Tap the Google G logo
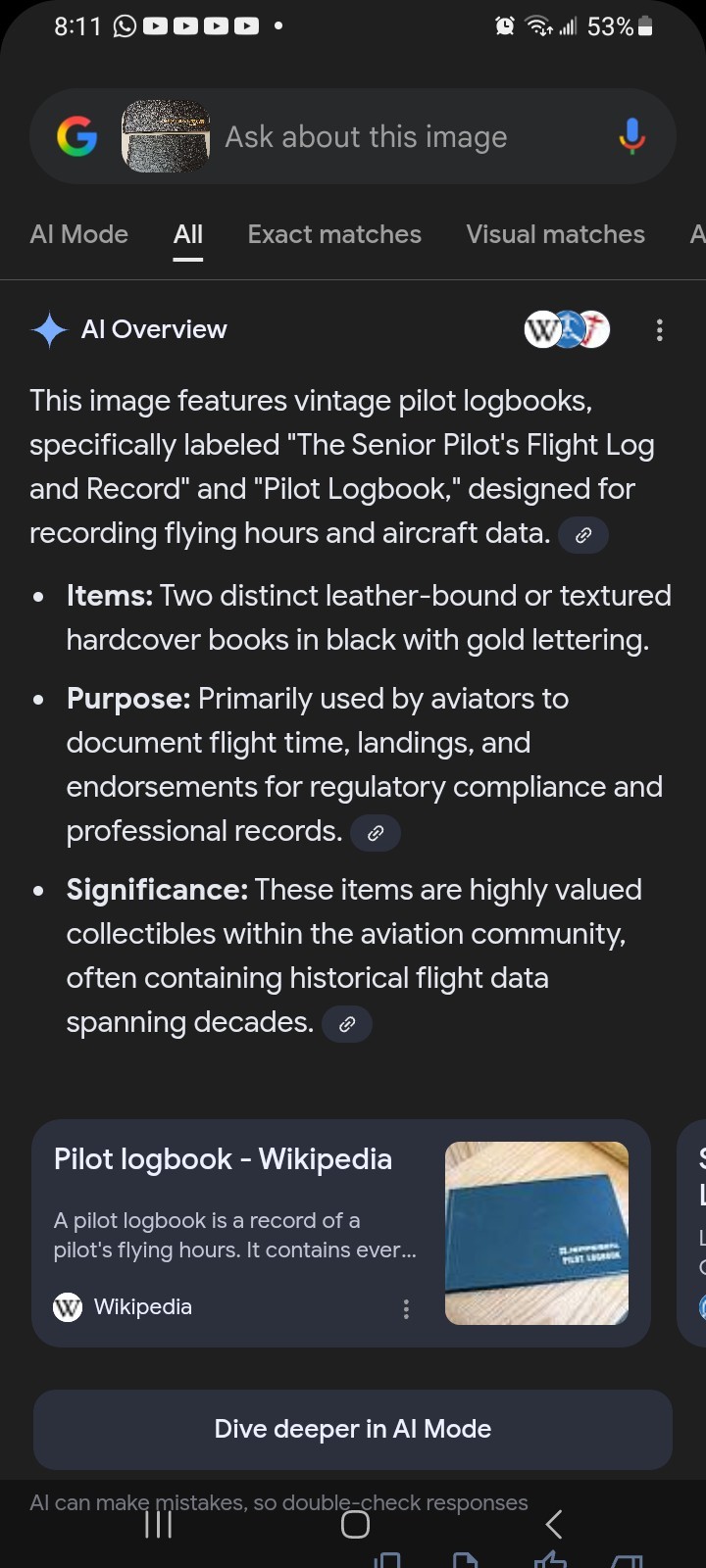706x1568 pixels. [78, 136]
